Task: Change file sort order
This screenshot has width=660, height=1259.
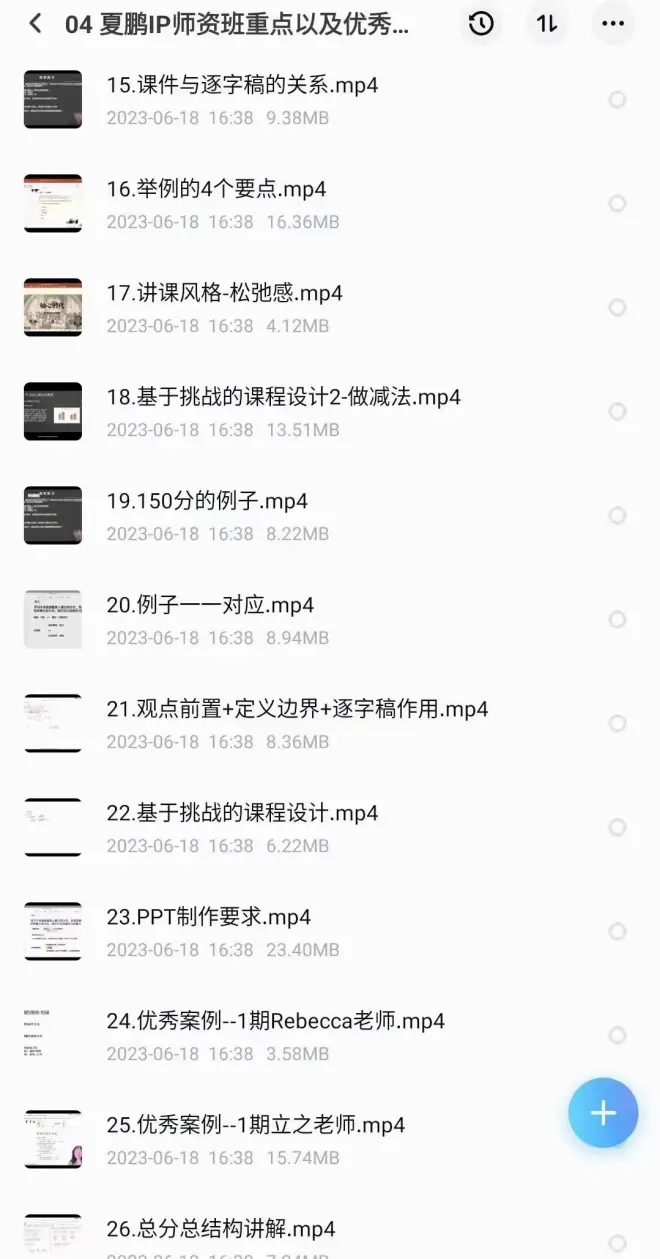Action: (x=547, y=24)
